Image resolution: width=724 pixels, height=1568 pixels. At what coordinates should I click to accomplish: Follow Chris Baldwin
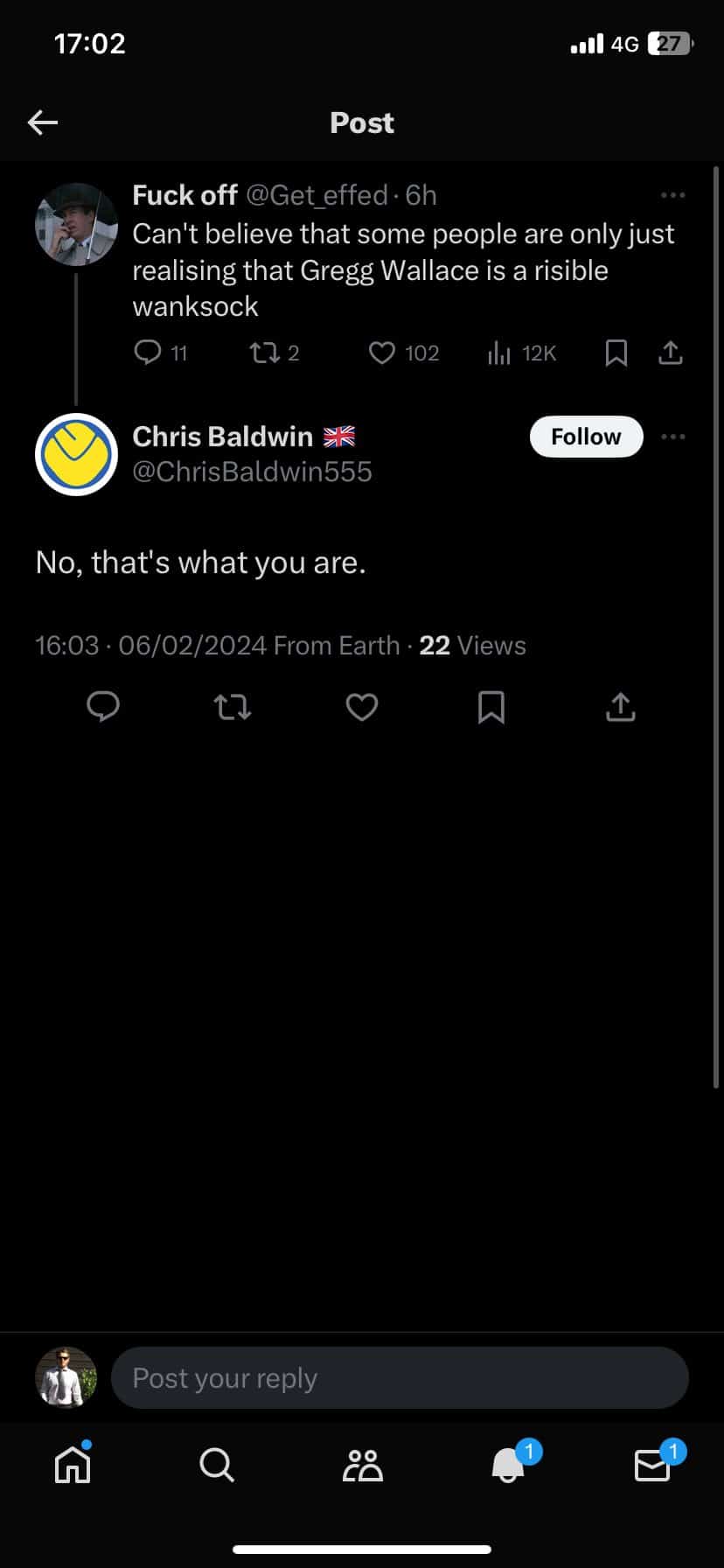pyautogui.click(x=586, y=437)
